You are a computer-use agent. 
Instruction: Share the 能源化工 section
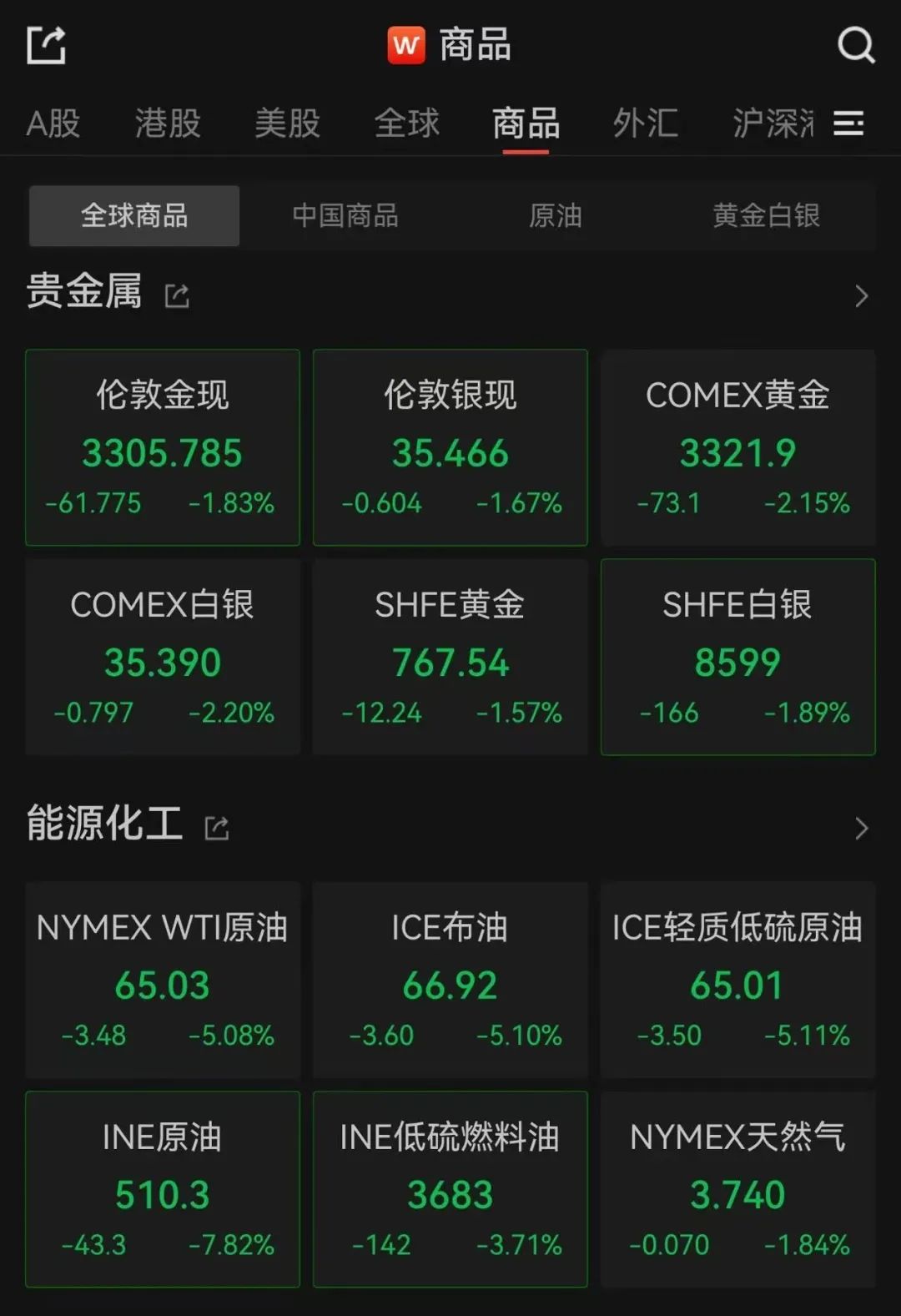point(217,828)
